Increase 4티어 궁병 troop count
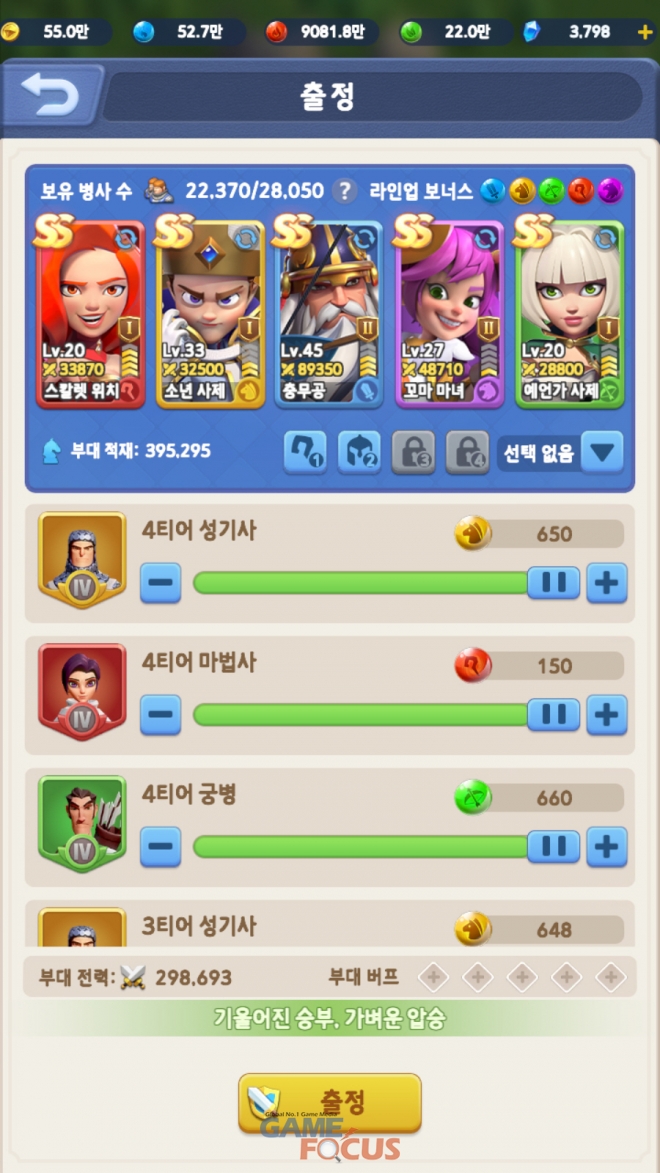 (606, 846)
